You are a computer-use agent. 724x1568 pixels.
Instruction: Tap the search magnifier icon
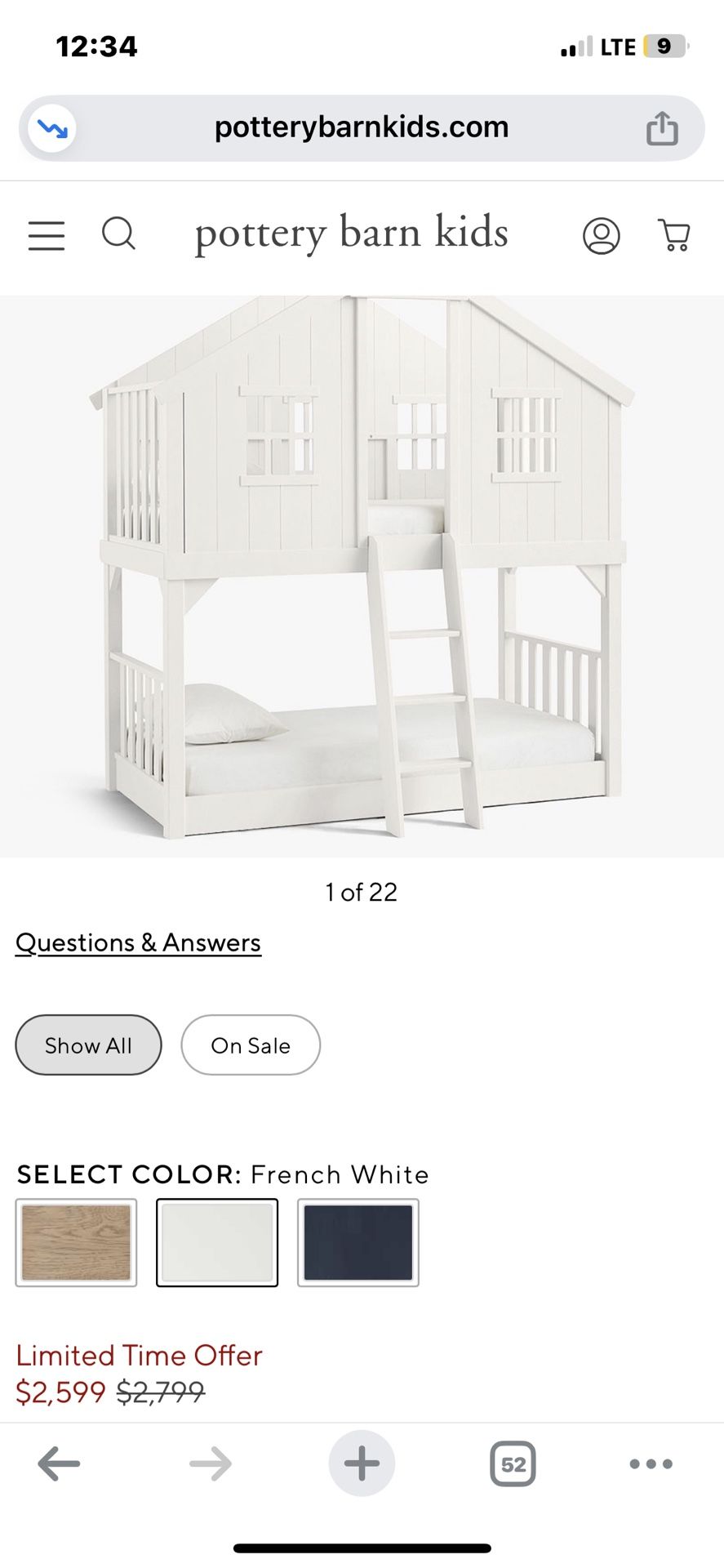(119, 234)
